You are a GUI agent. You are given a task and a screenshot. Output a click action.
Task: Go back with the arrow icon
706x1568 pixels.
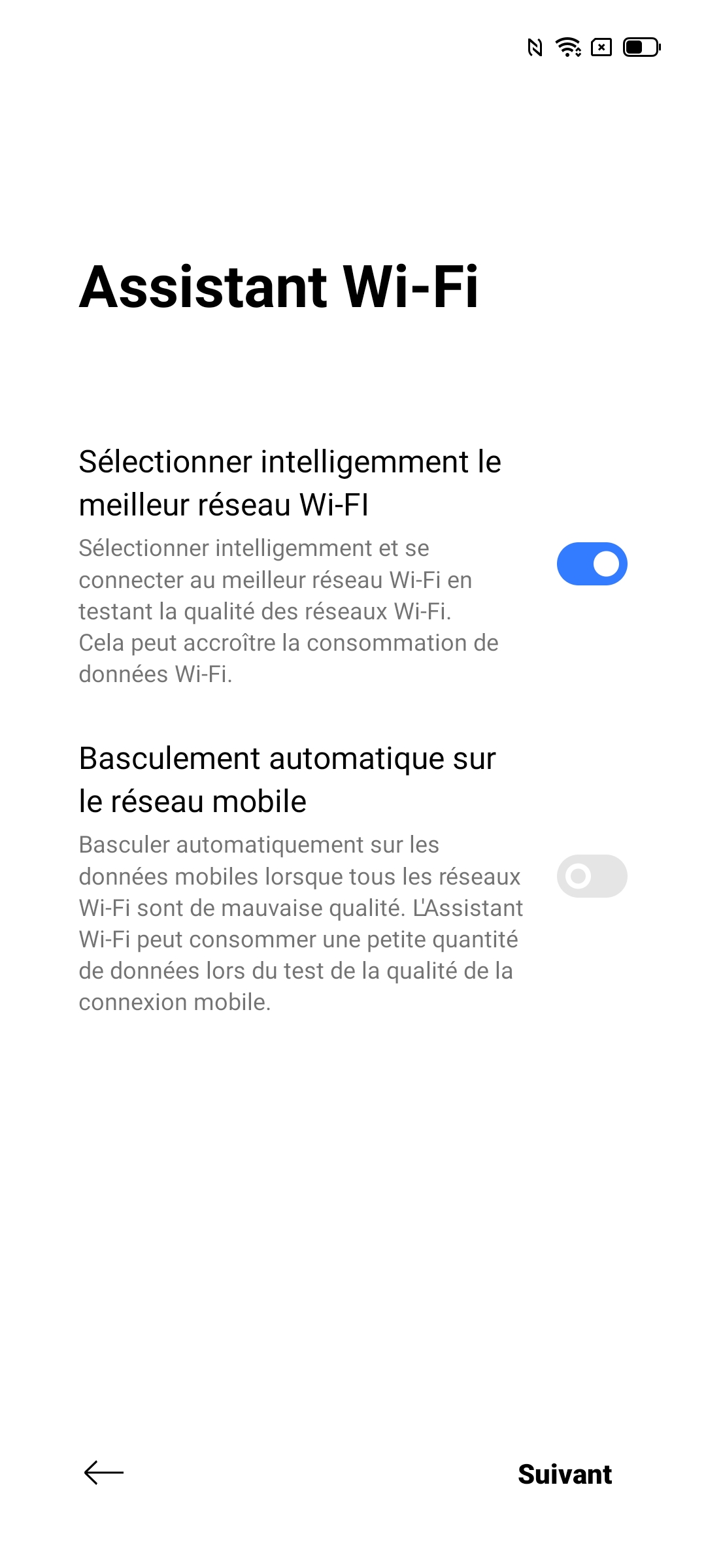click(104, 1473)
